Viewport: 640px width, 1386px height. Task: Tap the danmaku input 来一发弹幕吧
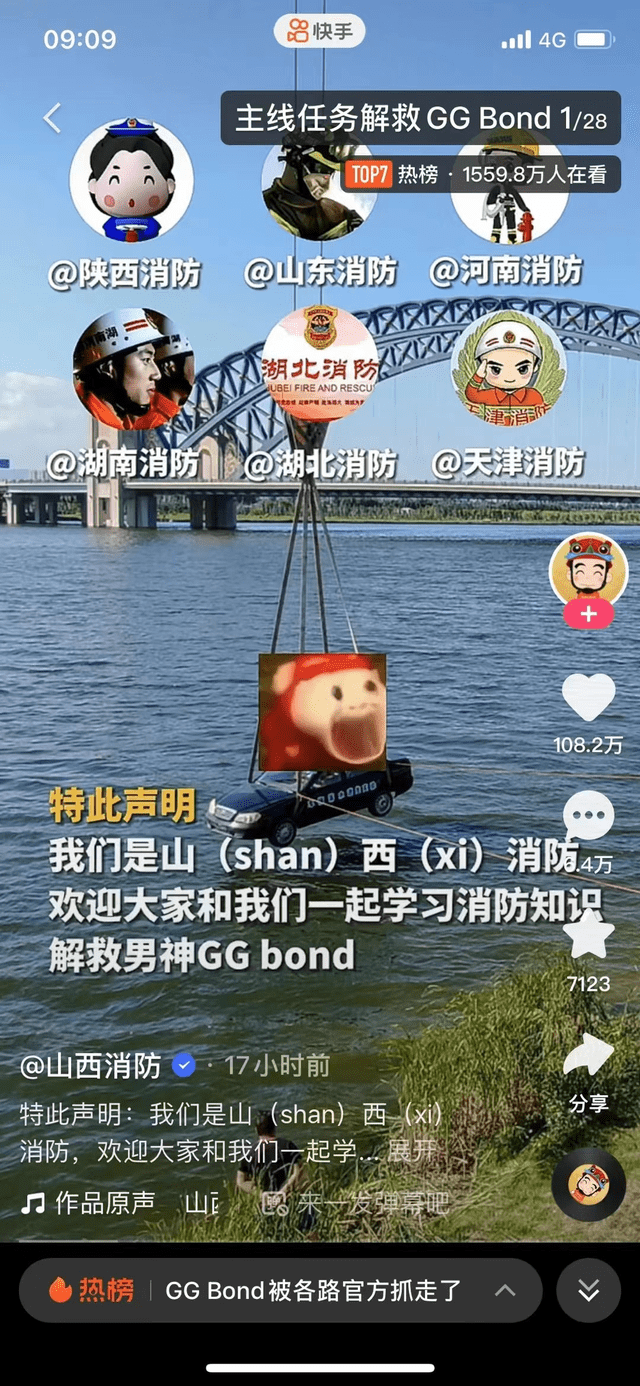click(355, 1204)
